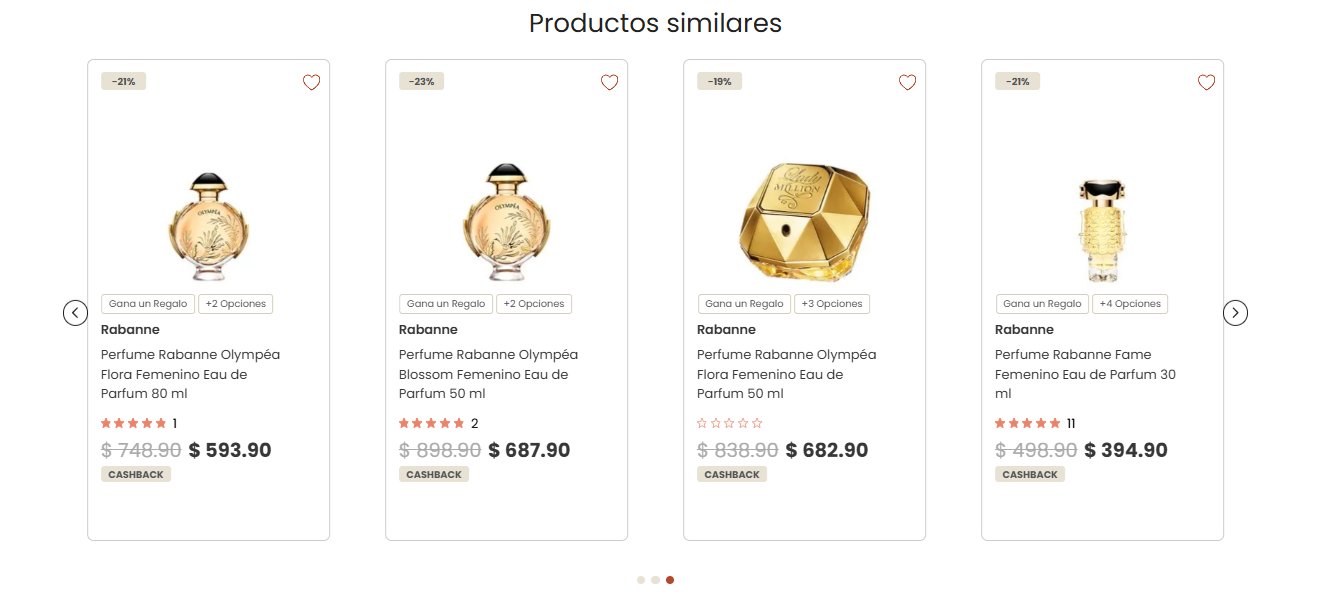Viewport: 1324px width, 604px height.
Task: Show next similar products with right arrow
Action: 1235,313
